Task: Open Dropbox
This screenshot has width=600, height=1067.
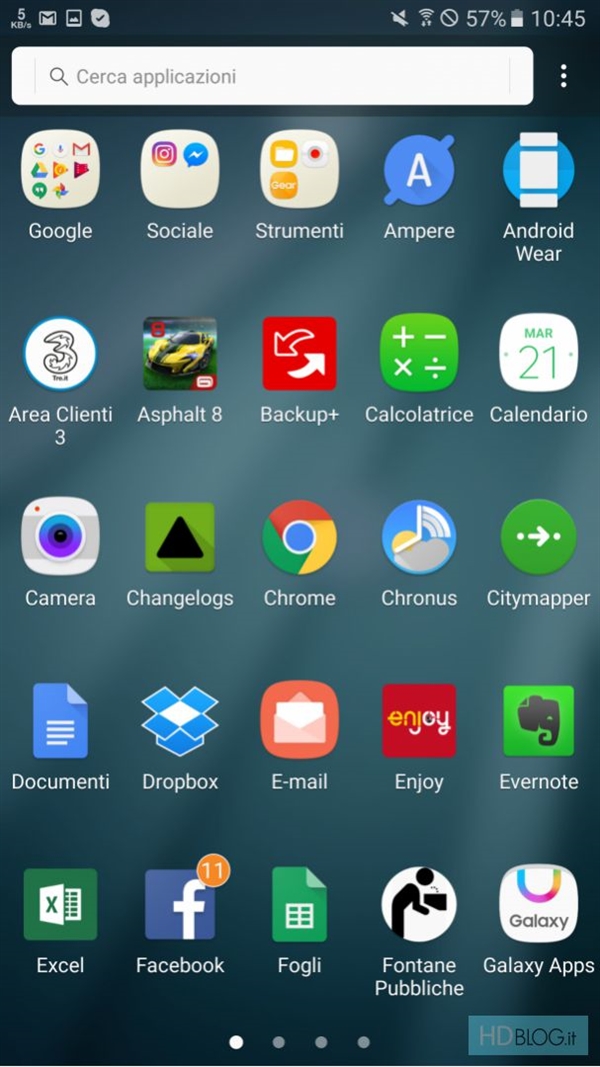Action: 180,721
